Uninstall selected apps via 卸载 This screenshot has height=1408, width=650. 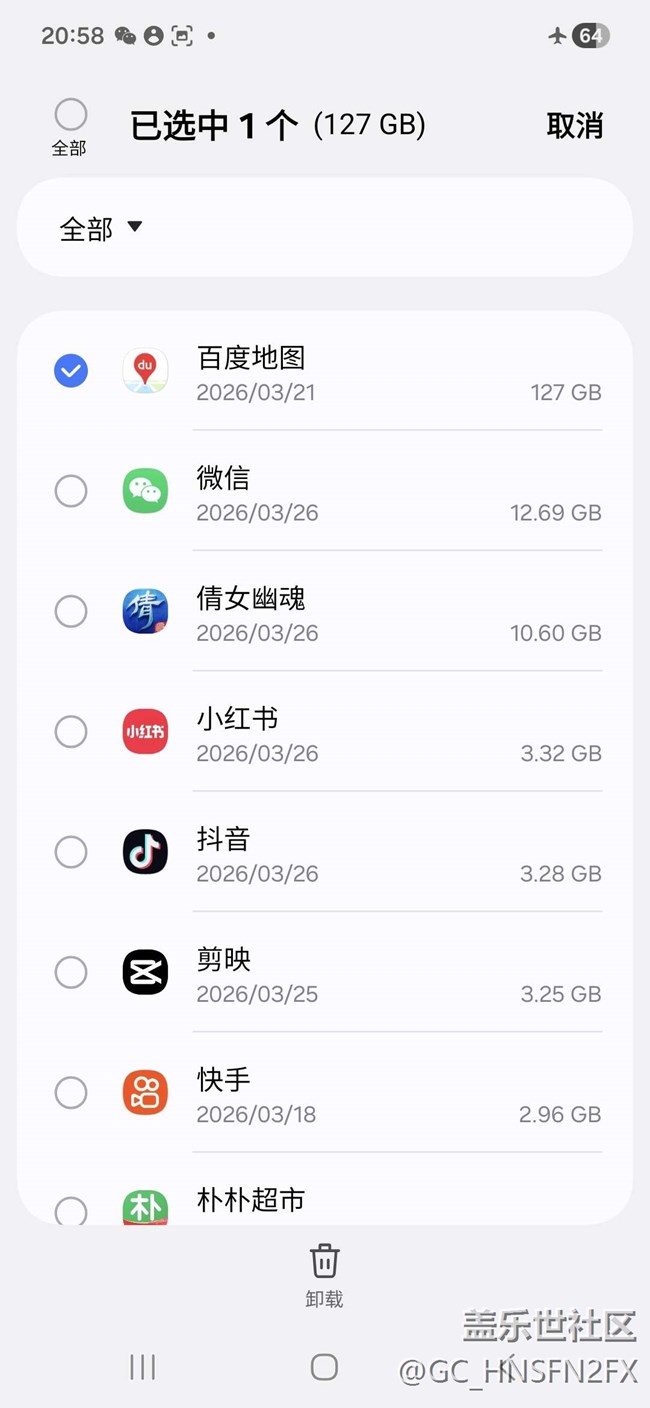[324, 1274]
